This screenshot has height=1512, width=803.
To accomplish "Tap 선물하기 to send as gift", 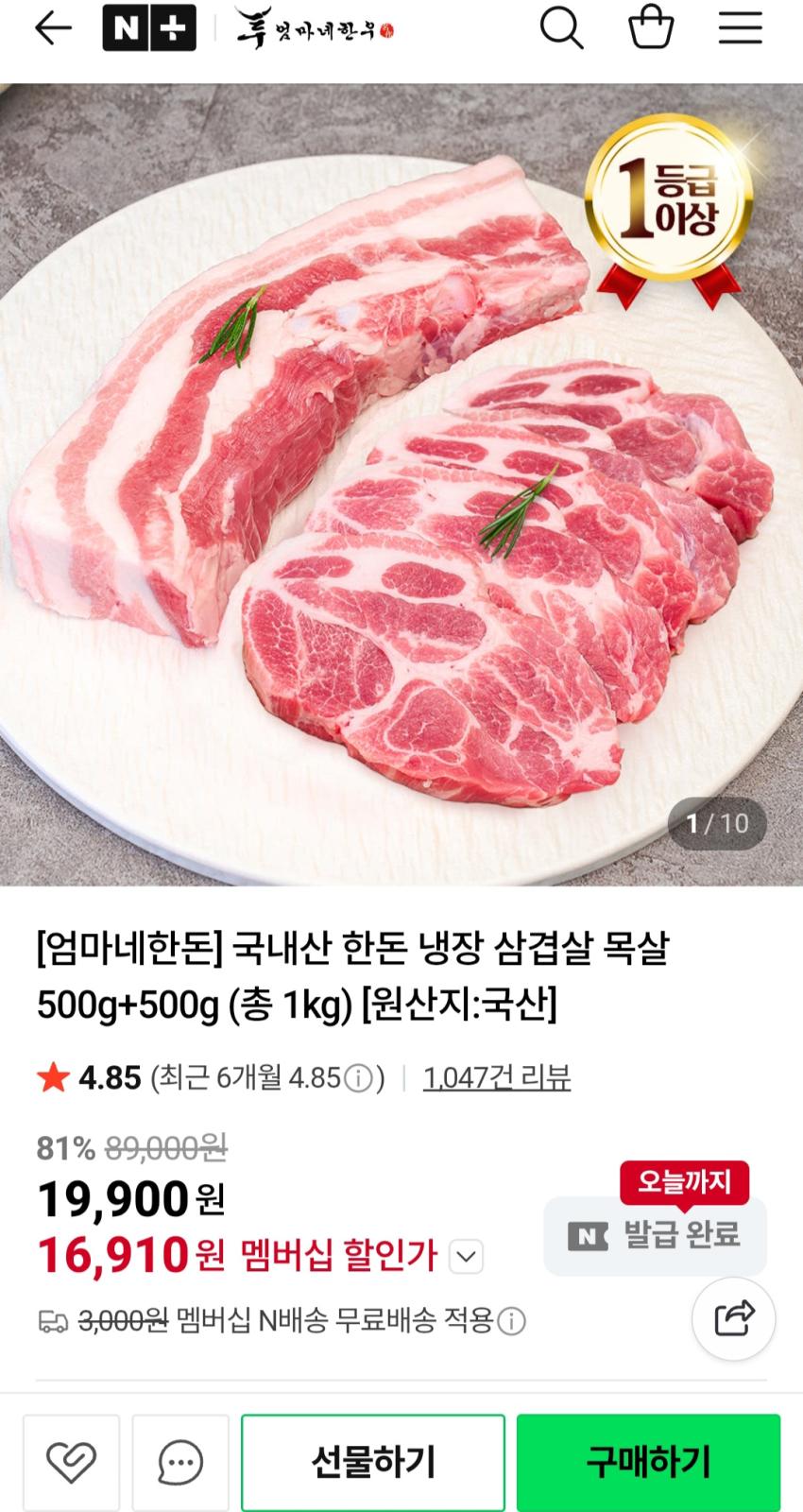I will (373, 1462).
